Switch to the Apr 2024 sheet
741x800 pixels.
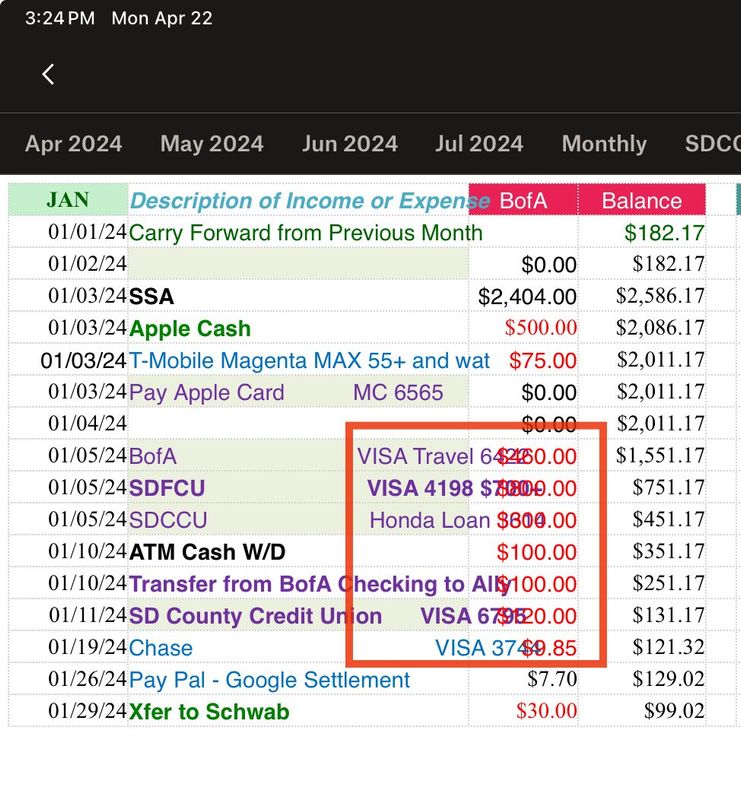point(73,144)
